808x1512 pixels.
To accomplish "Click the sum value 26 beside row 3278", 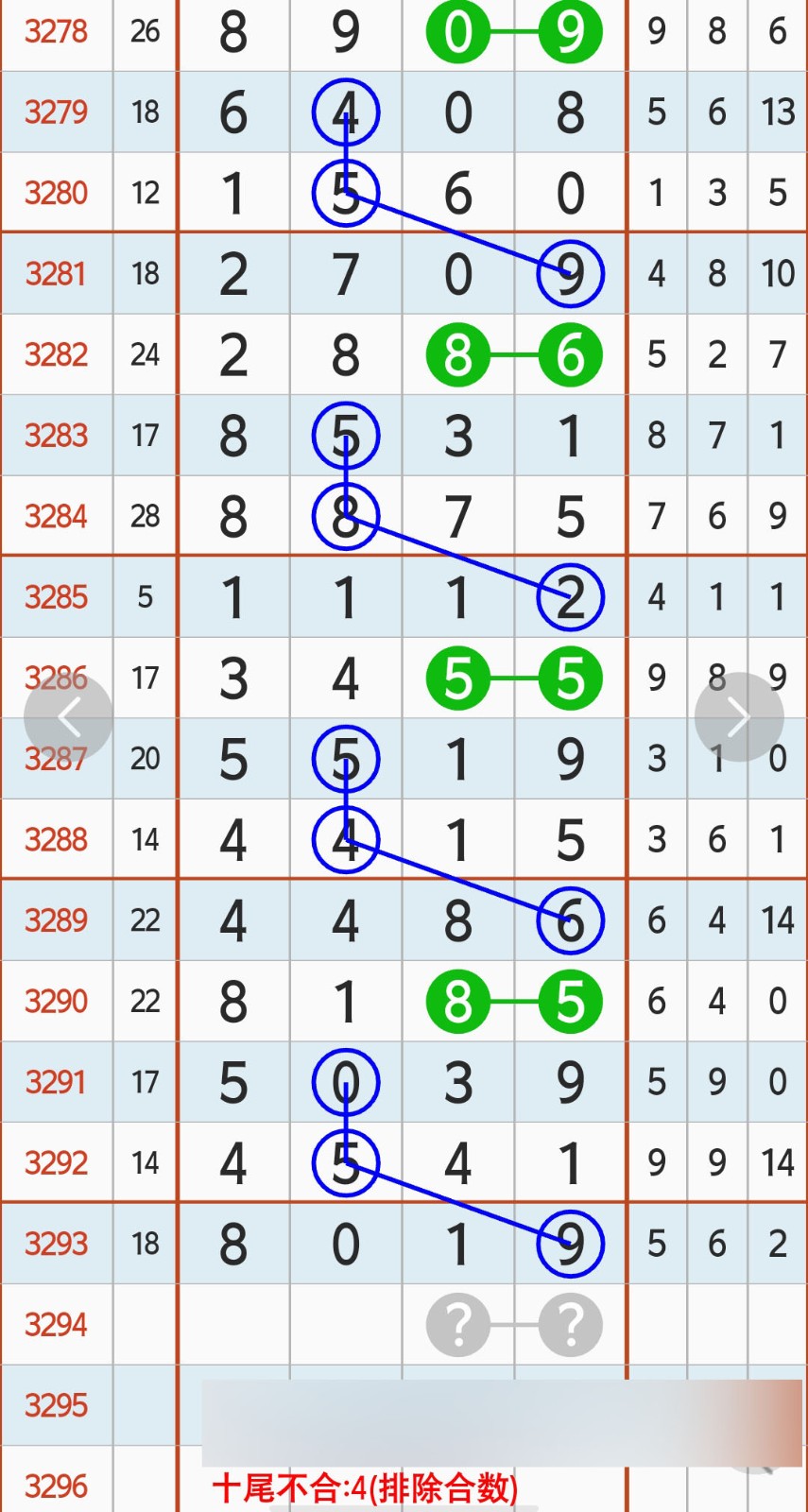I will point(145,31).
